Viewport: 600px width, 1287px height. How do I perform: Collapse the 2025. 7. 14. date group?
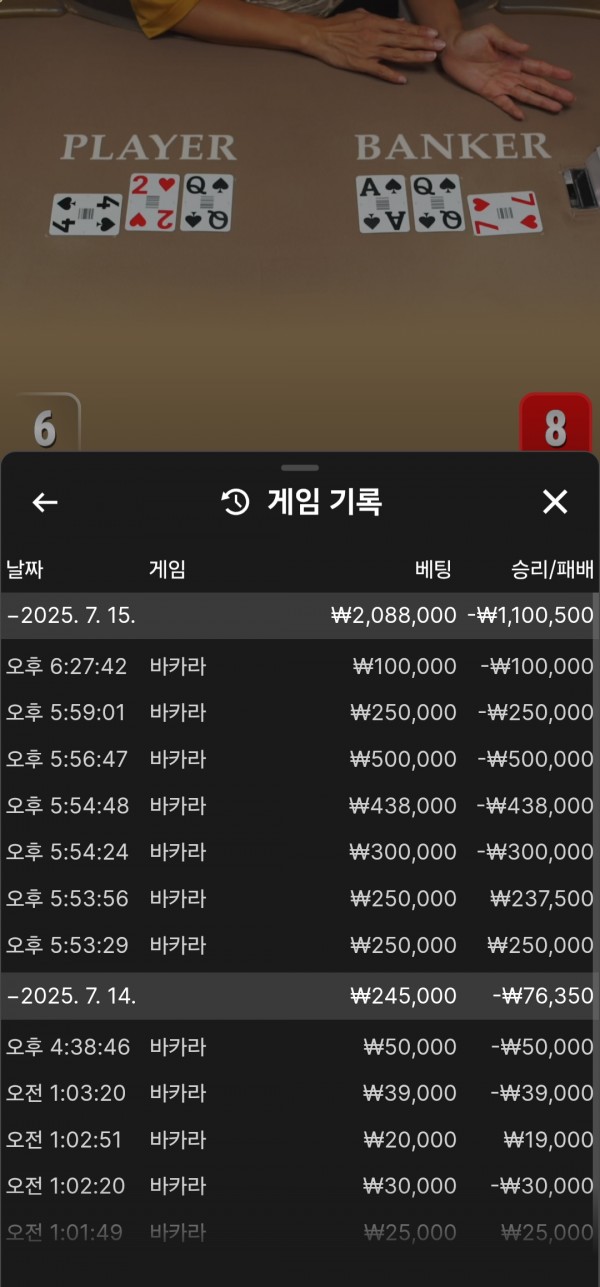point(70,996)
